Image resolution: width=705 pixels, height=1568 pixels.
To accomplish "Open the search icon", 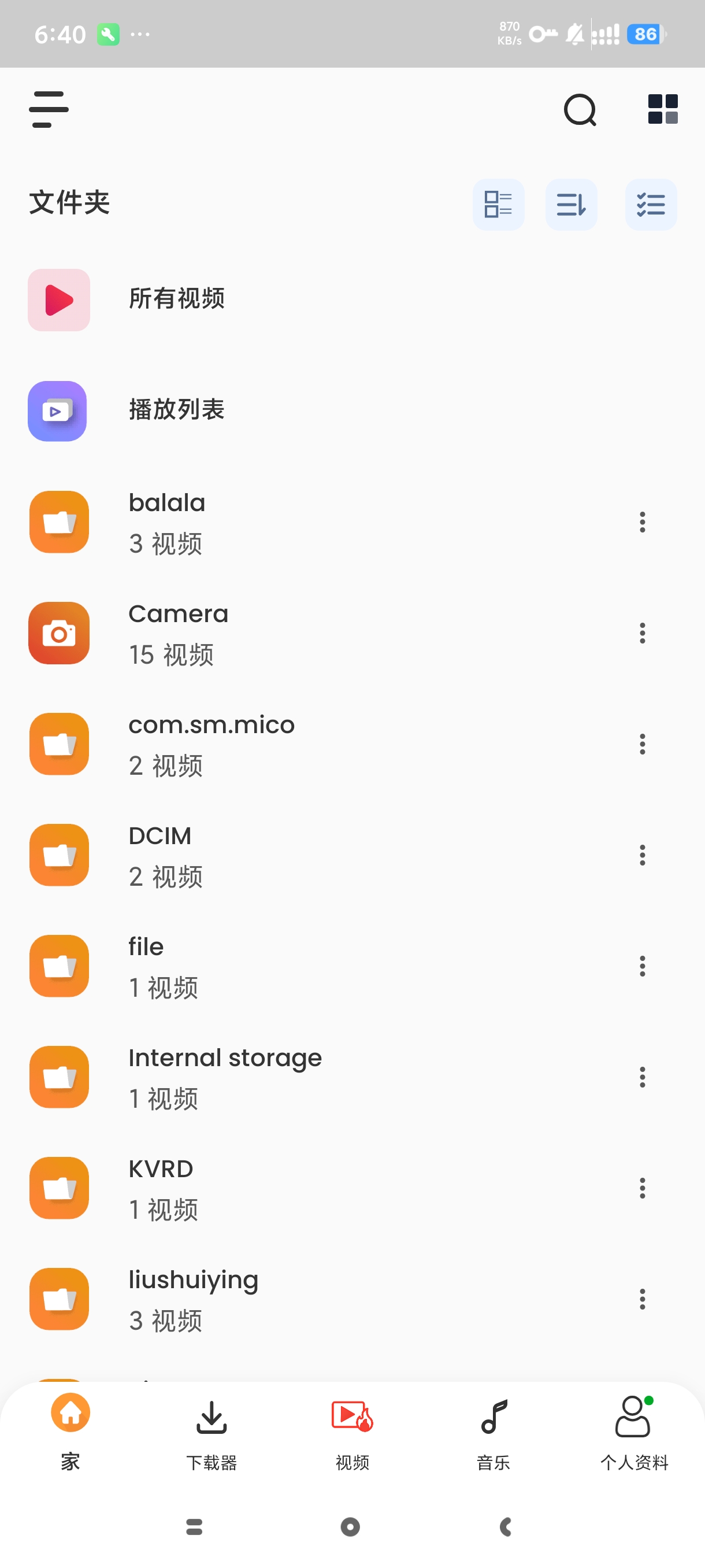I will point(580,110).
